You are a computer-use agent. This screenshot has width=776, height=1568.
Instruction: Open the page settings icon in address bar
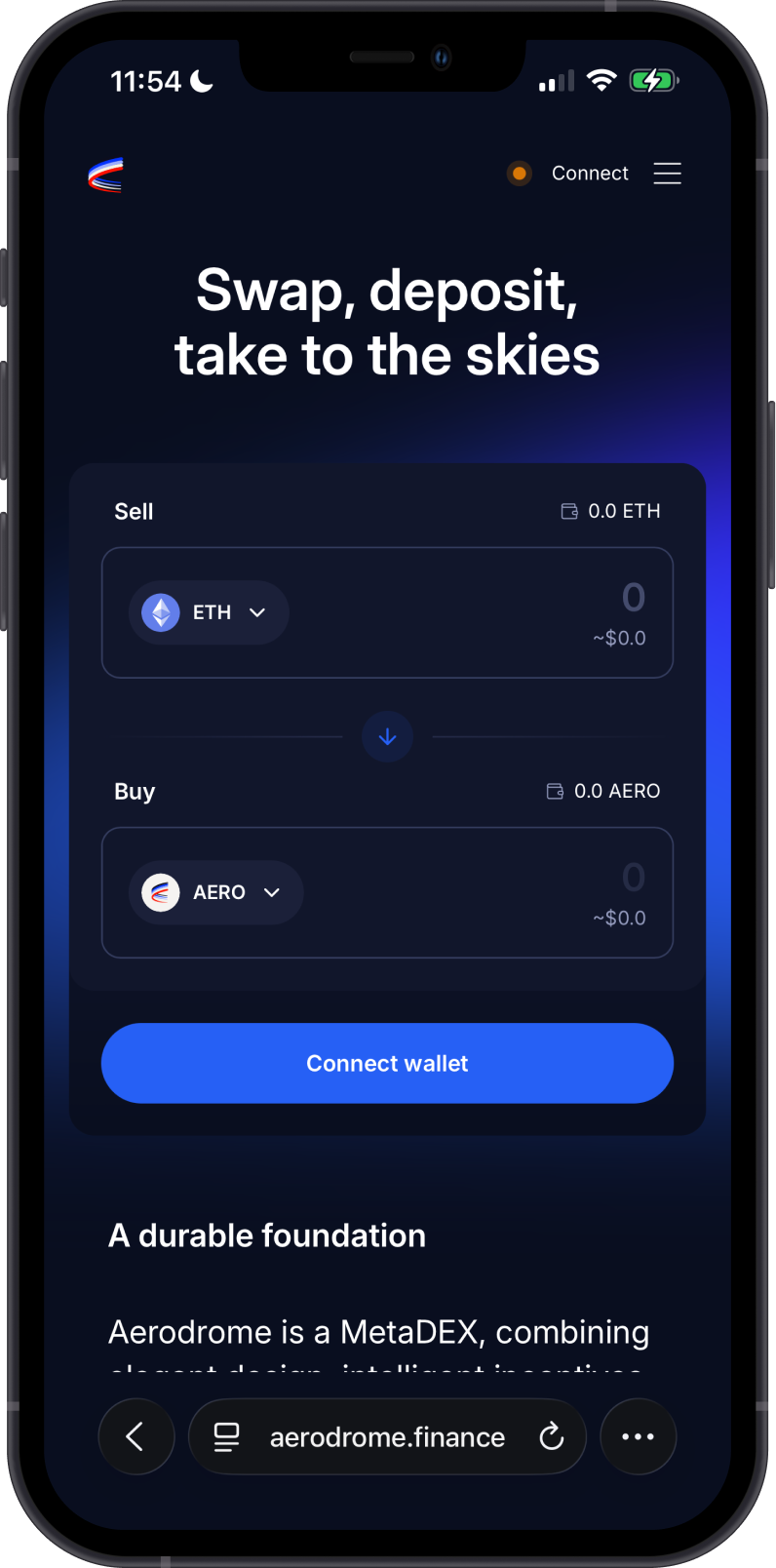point(227,1436)
